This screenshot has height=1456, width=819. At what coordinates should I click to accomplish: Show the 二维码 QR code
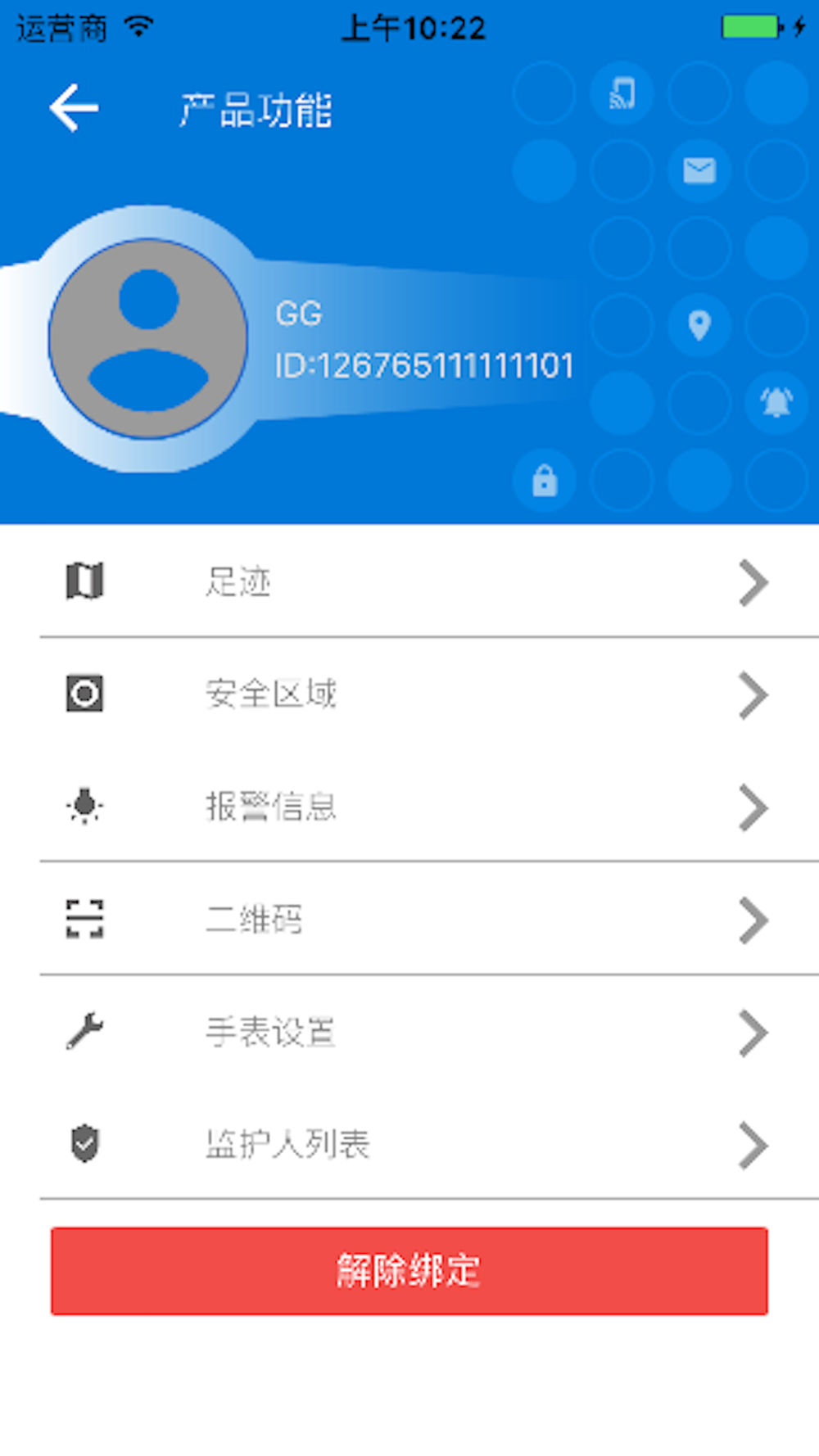(x=409, y=919)
